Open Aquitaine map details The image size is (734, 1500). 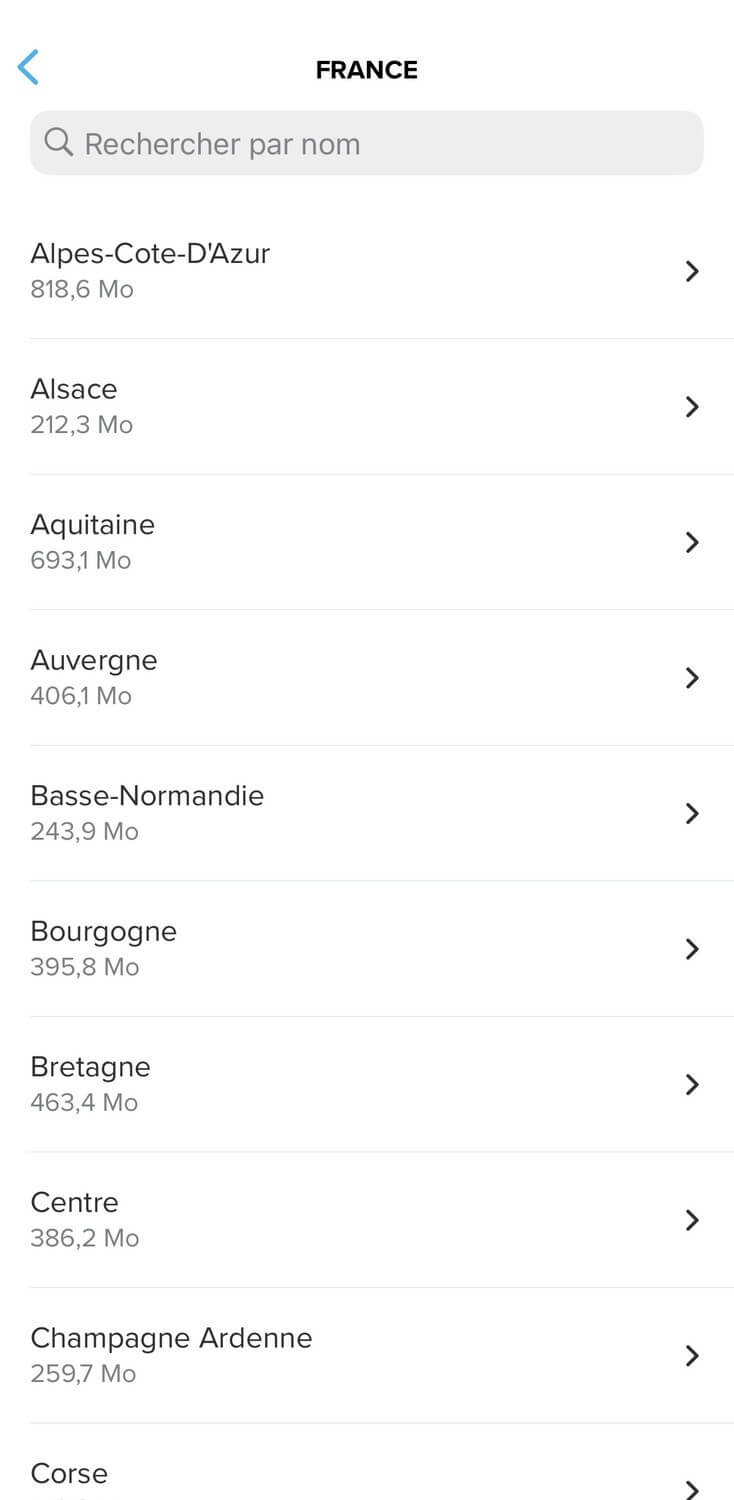pos(366,542)
